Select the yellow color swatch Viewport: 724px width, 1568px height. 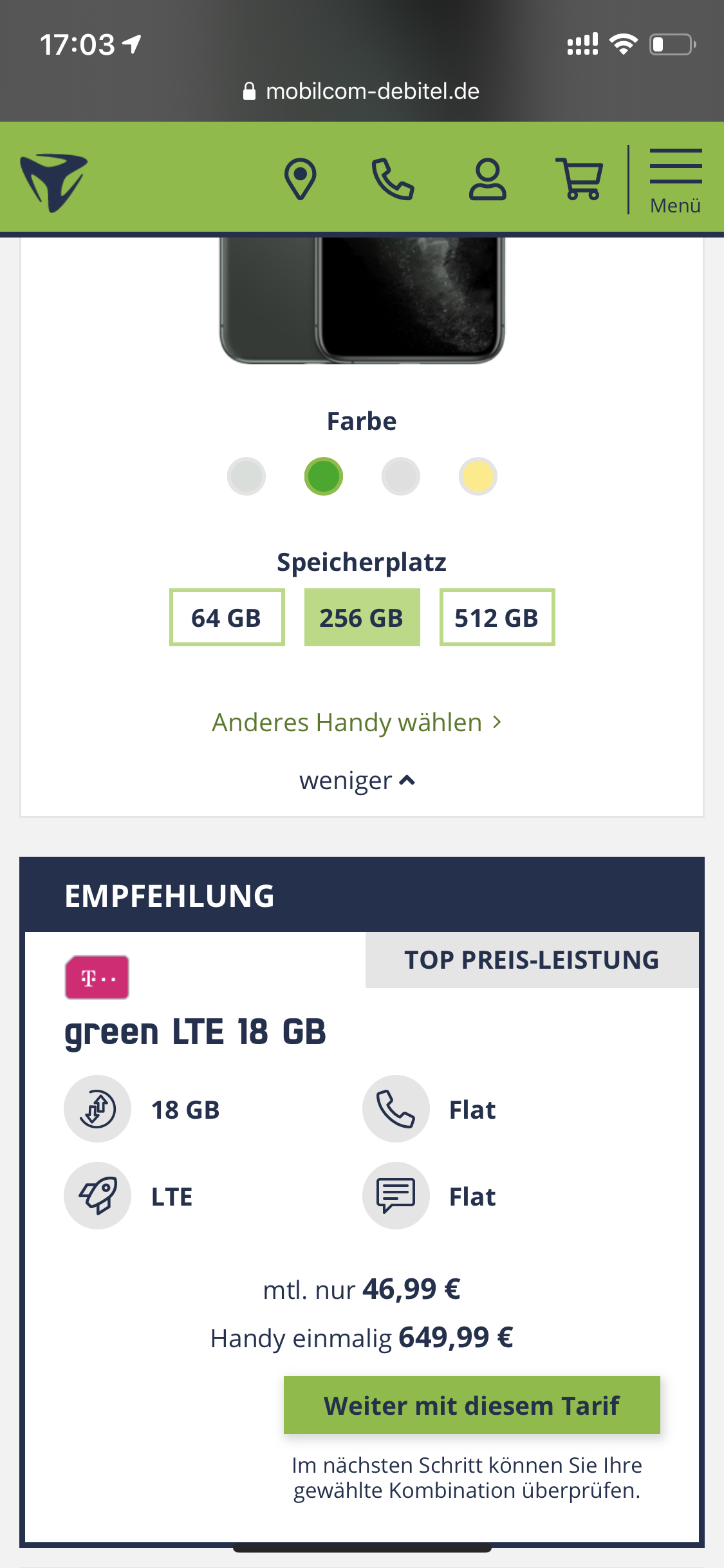tap(478, 476)
